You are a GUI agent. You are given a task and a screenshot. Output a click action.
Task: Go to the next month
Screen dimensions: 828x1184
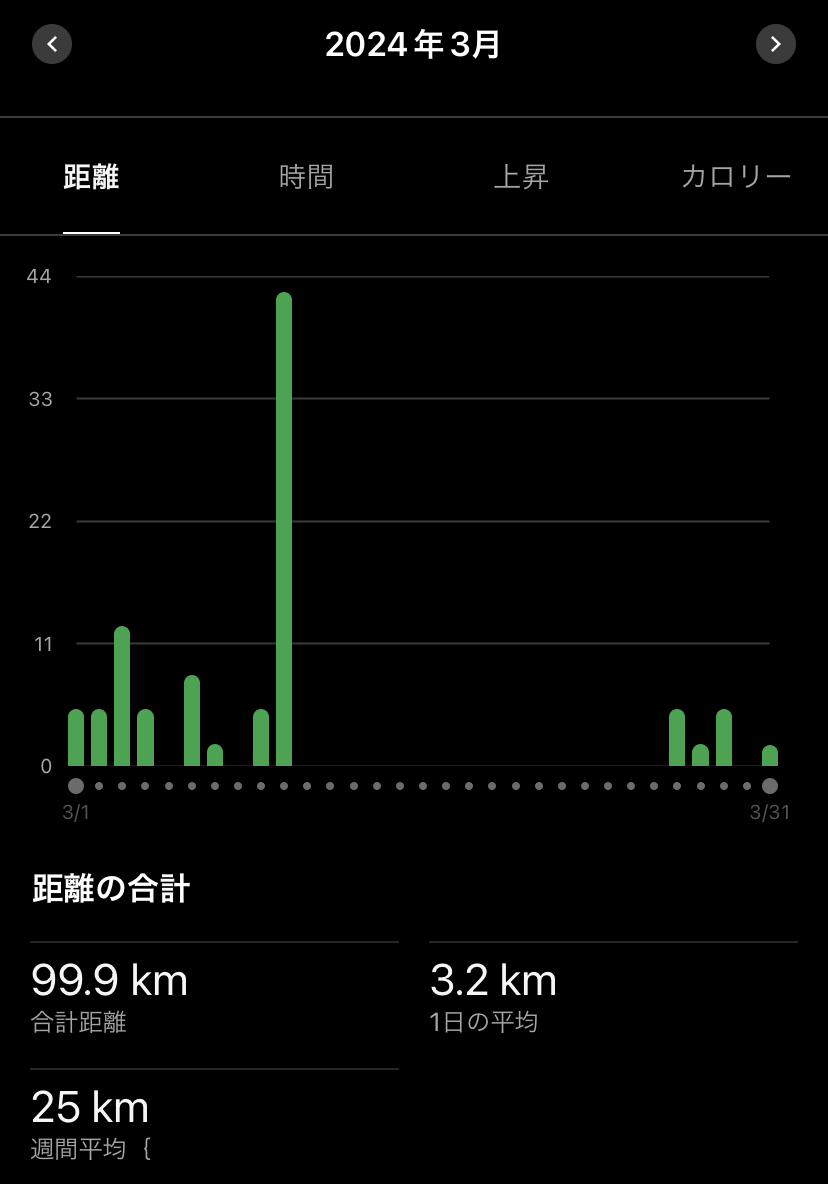click(775, 44)
